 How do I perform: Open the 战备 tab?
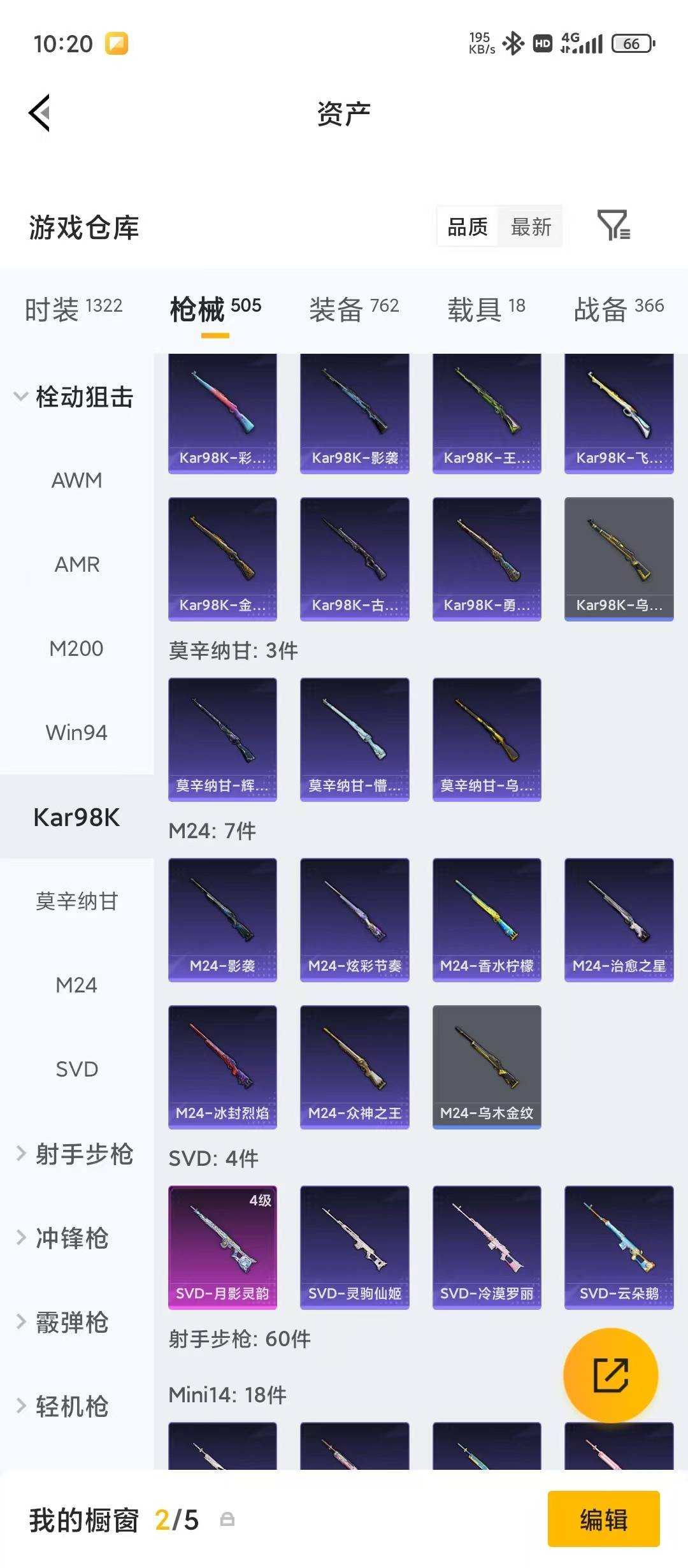(618, 309)
